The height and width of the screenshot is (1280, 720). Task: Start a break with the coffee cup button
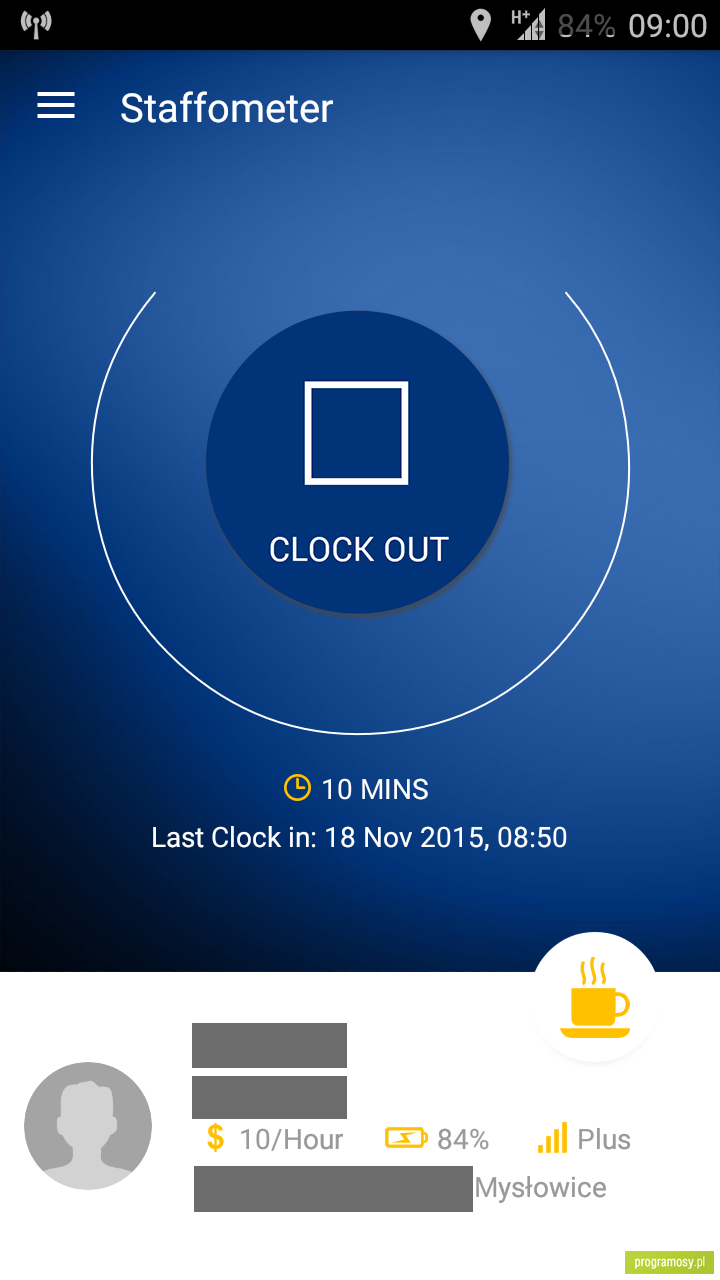coord(595,997)
